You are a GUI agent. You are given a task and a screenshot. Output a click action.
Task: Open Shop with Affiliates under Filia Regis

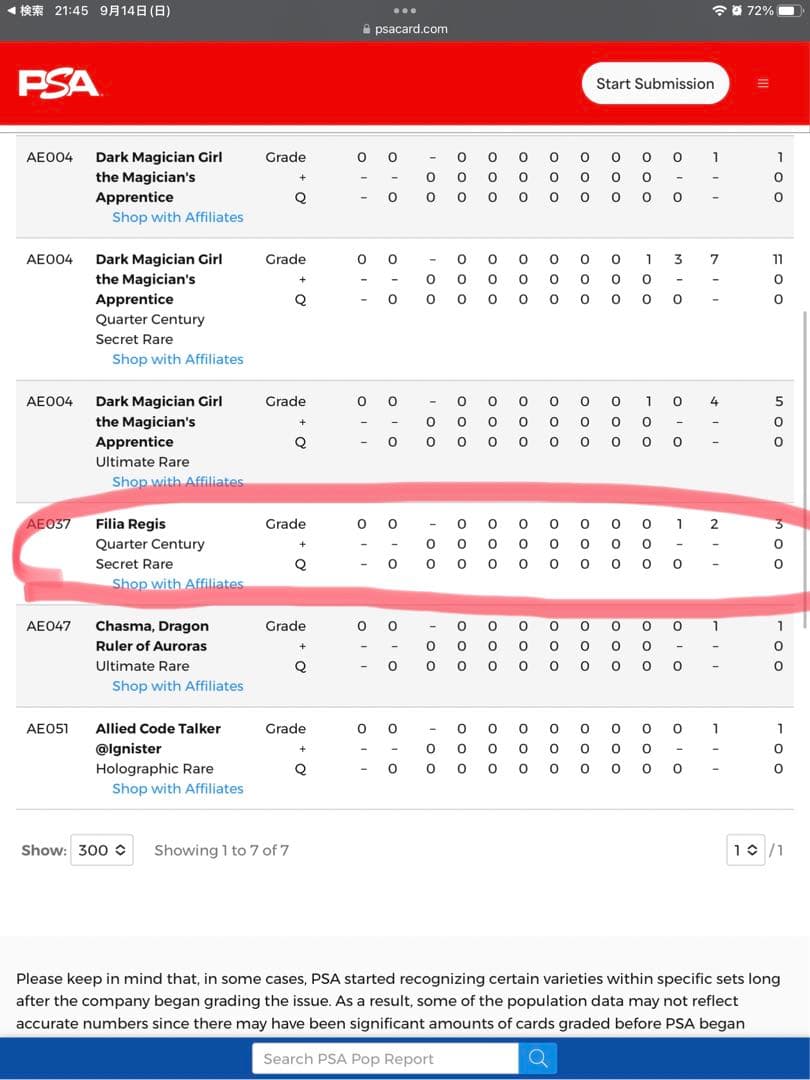point(178,584)
